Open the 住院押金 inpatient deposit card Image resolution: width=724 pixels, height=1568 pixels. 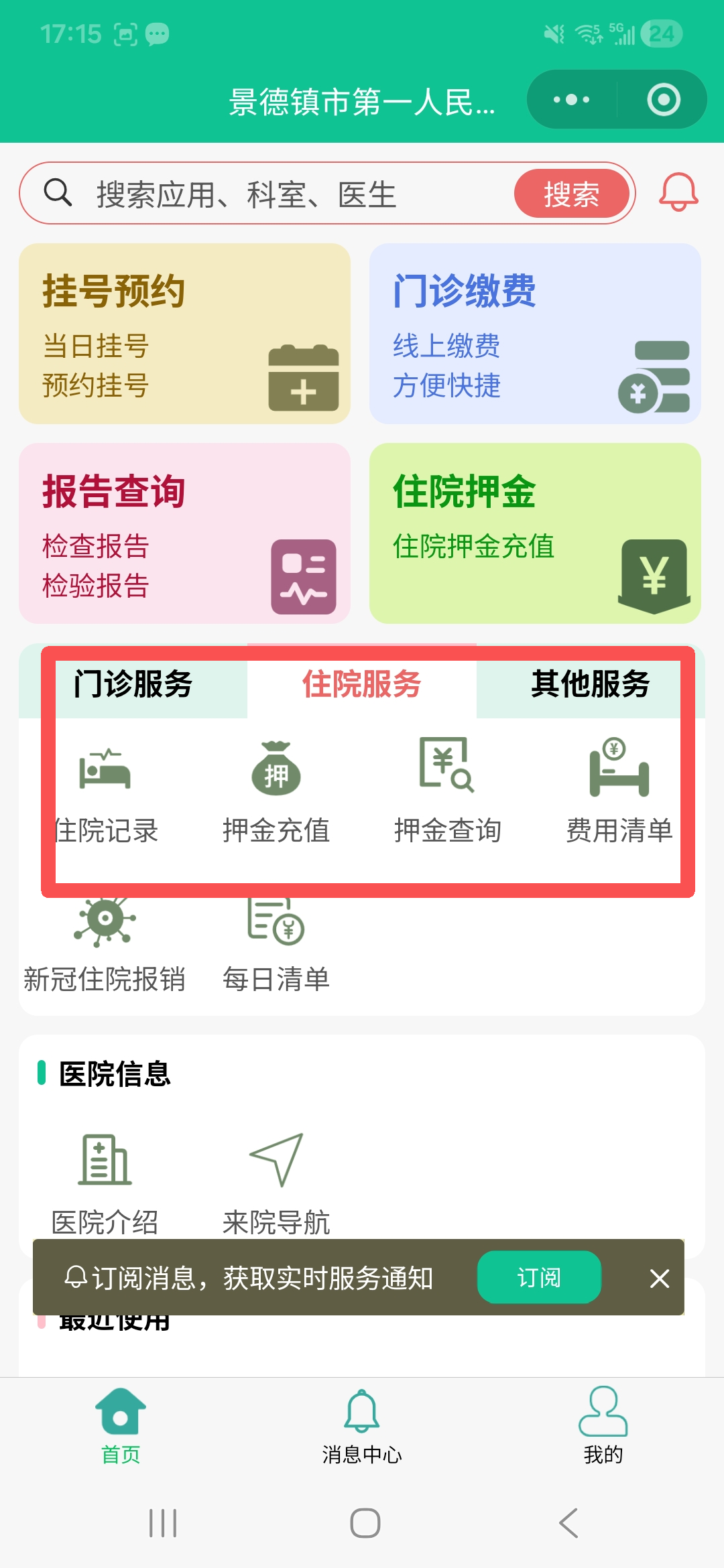click(x=533, y=533)
